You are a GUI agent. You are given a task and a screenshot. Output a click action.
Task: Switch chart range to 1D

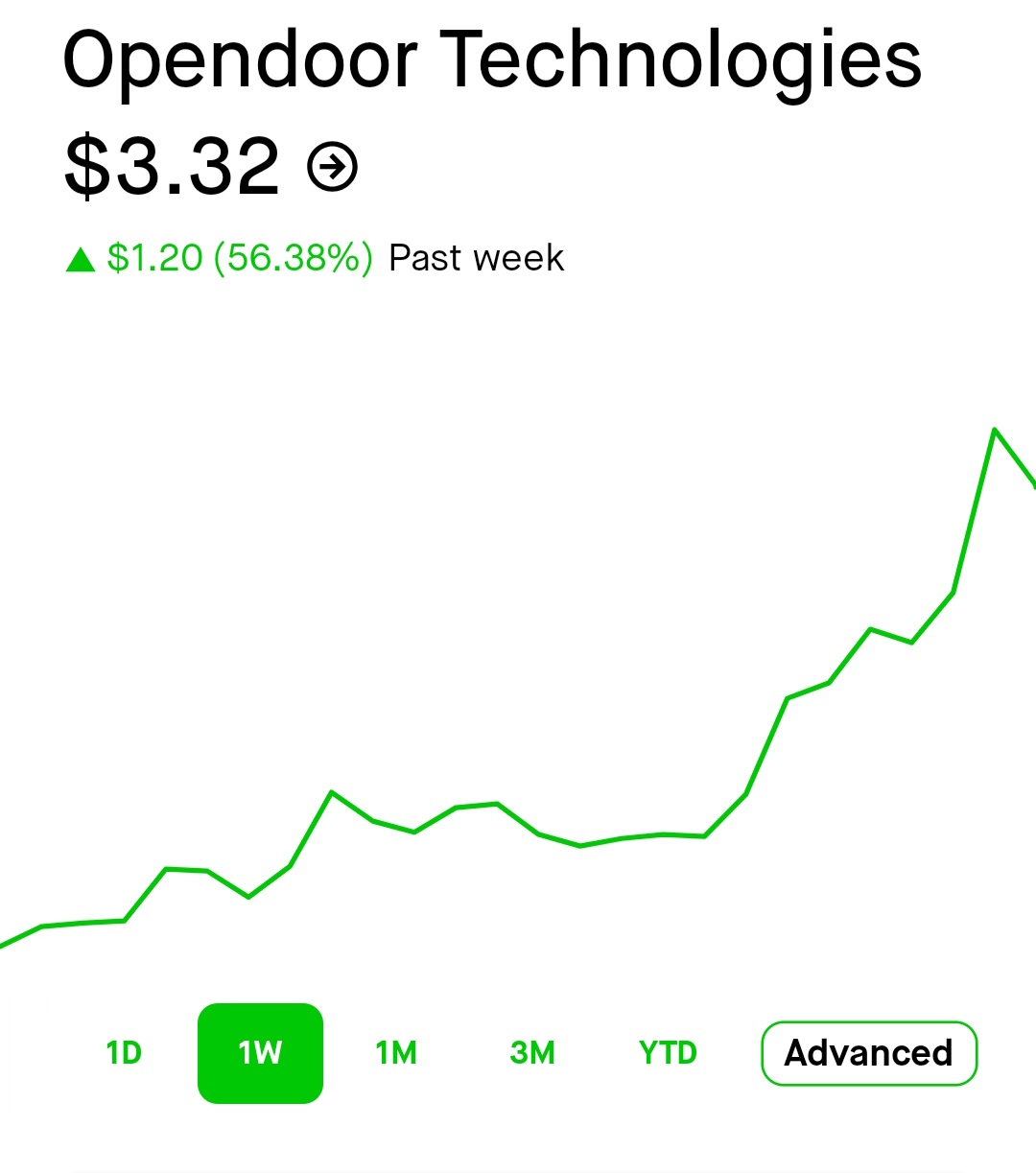coord(124,1053)
